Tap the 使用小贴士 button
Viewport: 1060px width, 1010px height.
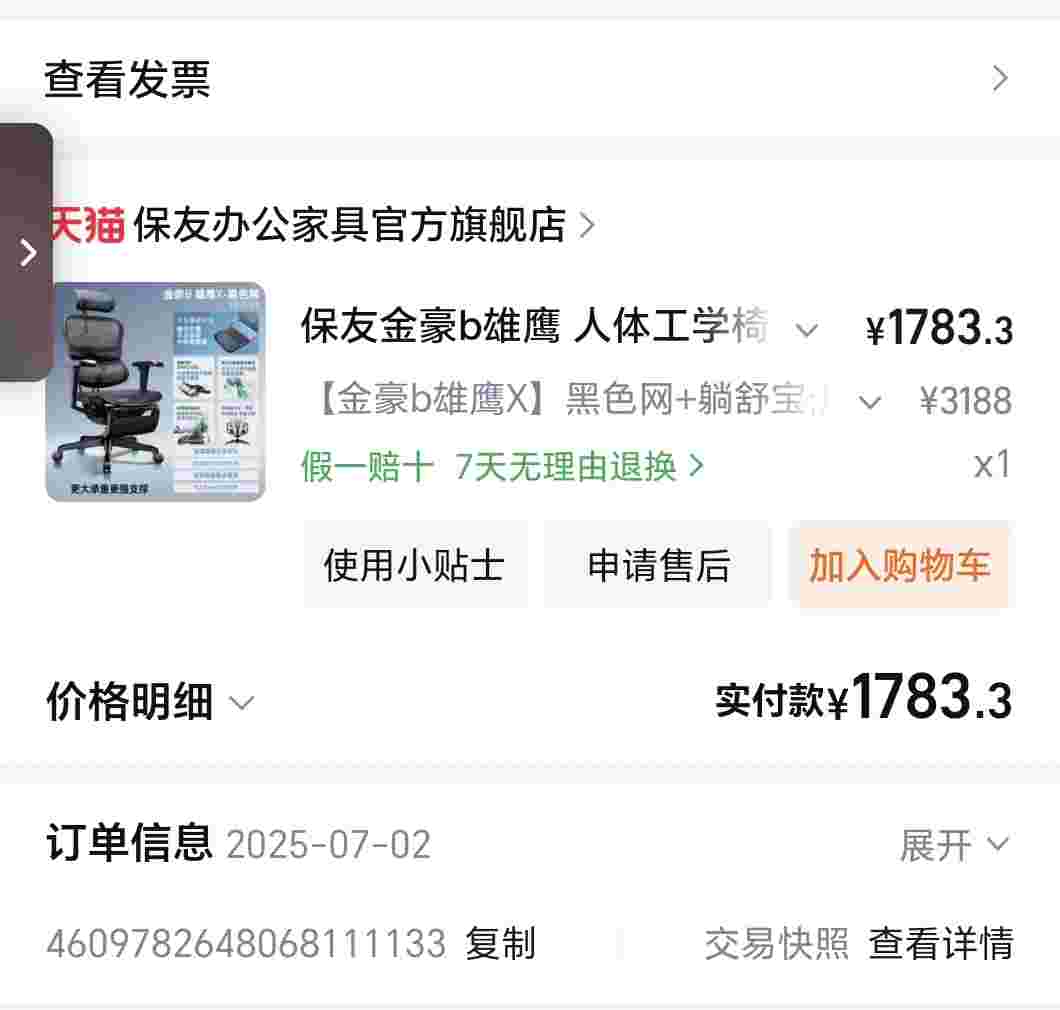pos(414,566)
